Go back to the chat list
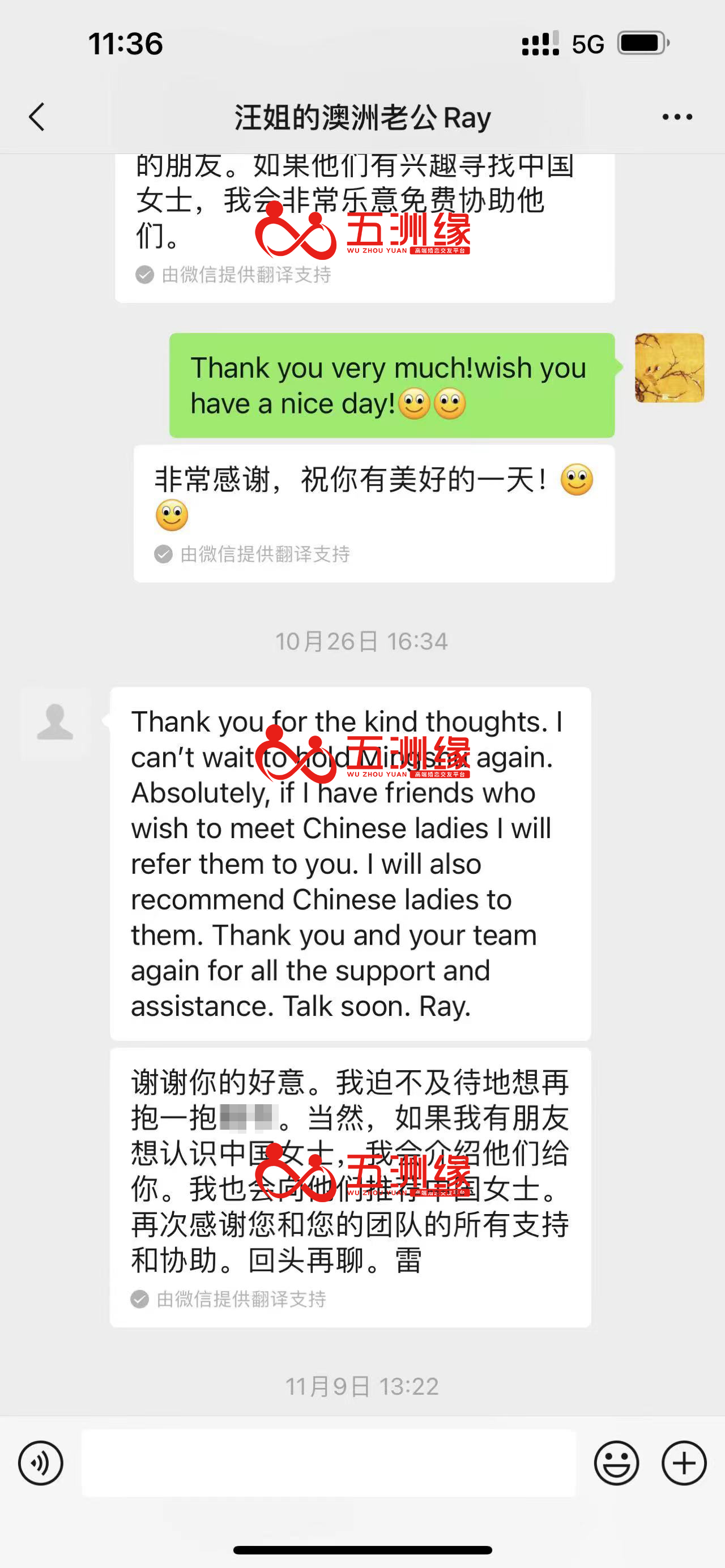 click(37, 117)
